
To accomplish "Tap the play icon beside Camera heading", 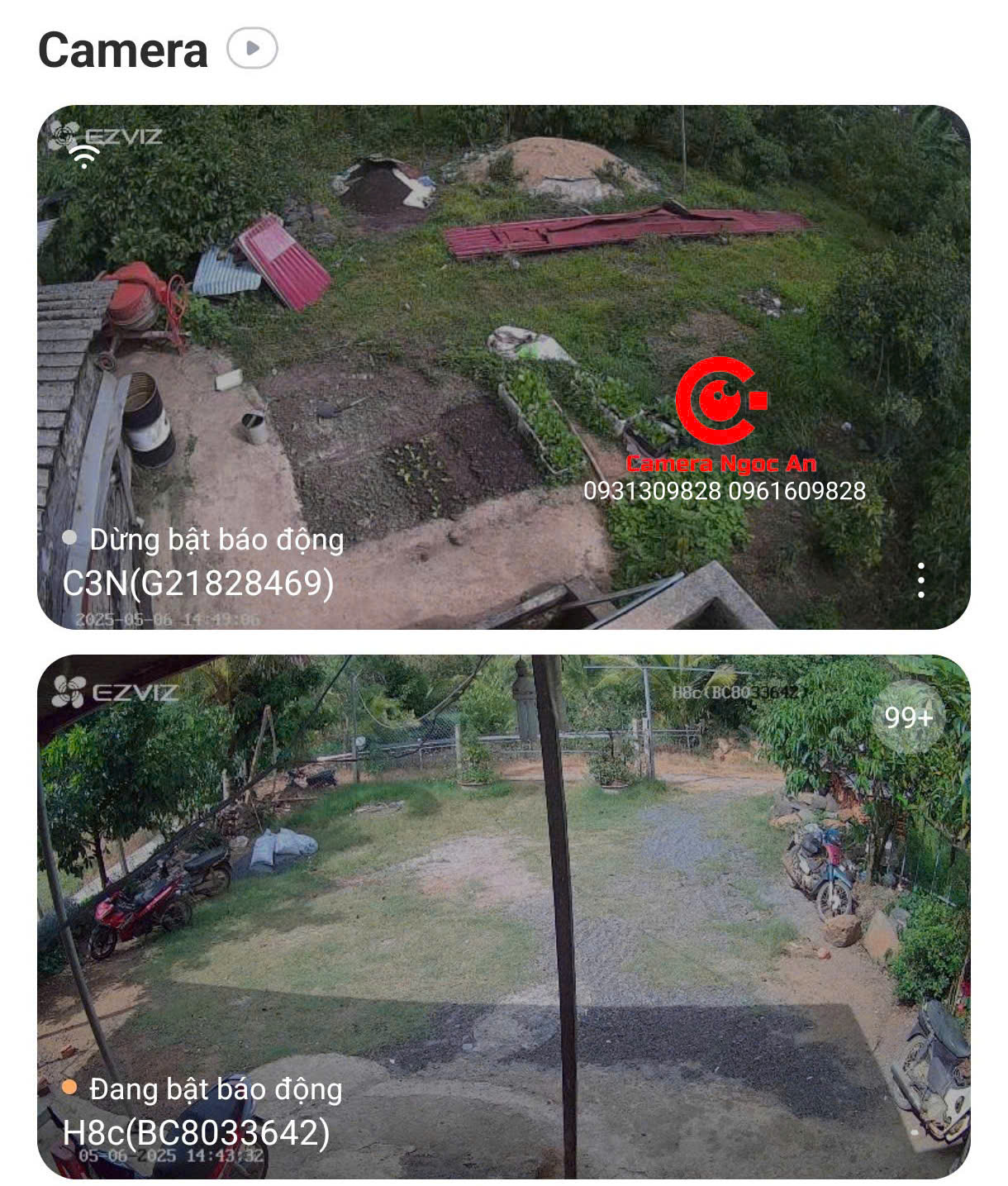I will coord(253,48).
